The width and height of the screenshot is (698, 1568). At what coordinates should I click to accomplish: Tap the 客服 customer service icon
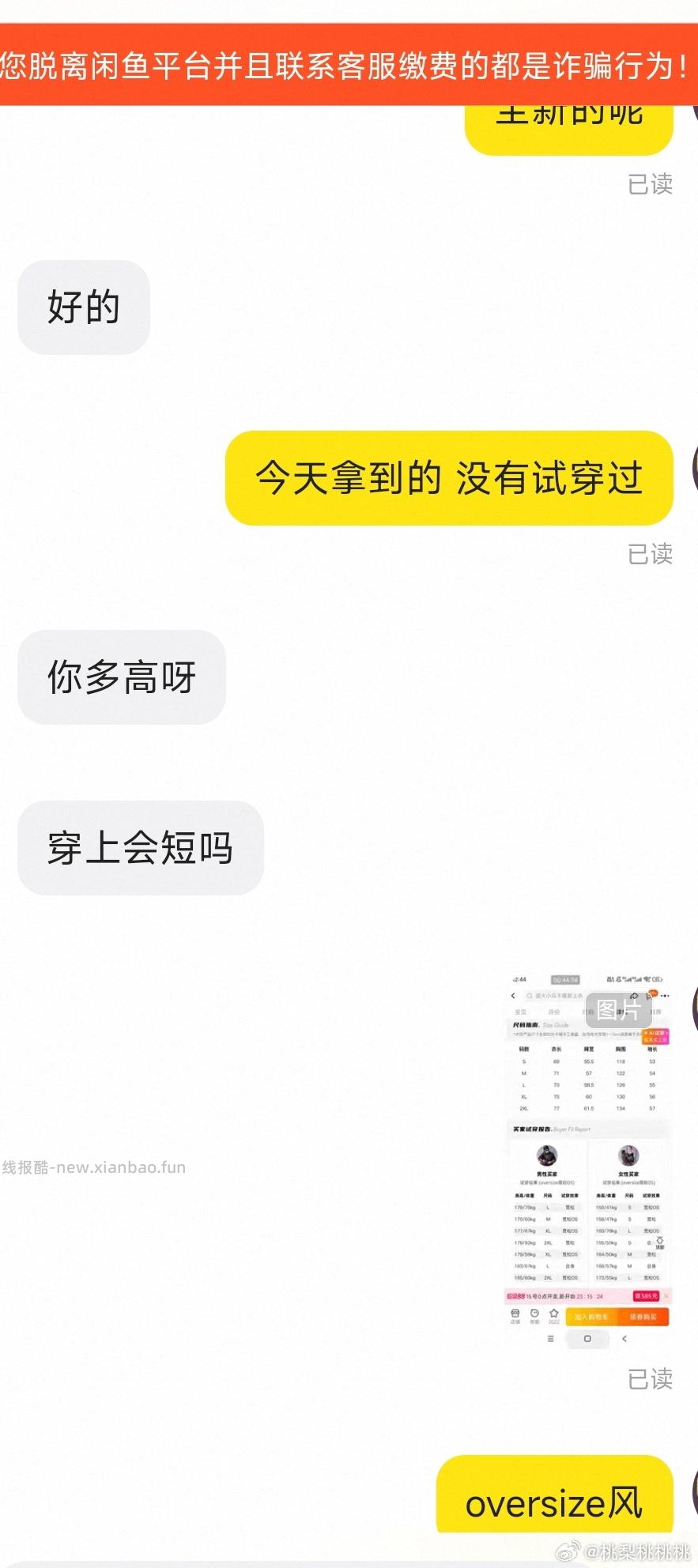pyautogui.click(x=534, y=1314)
